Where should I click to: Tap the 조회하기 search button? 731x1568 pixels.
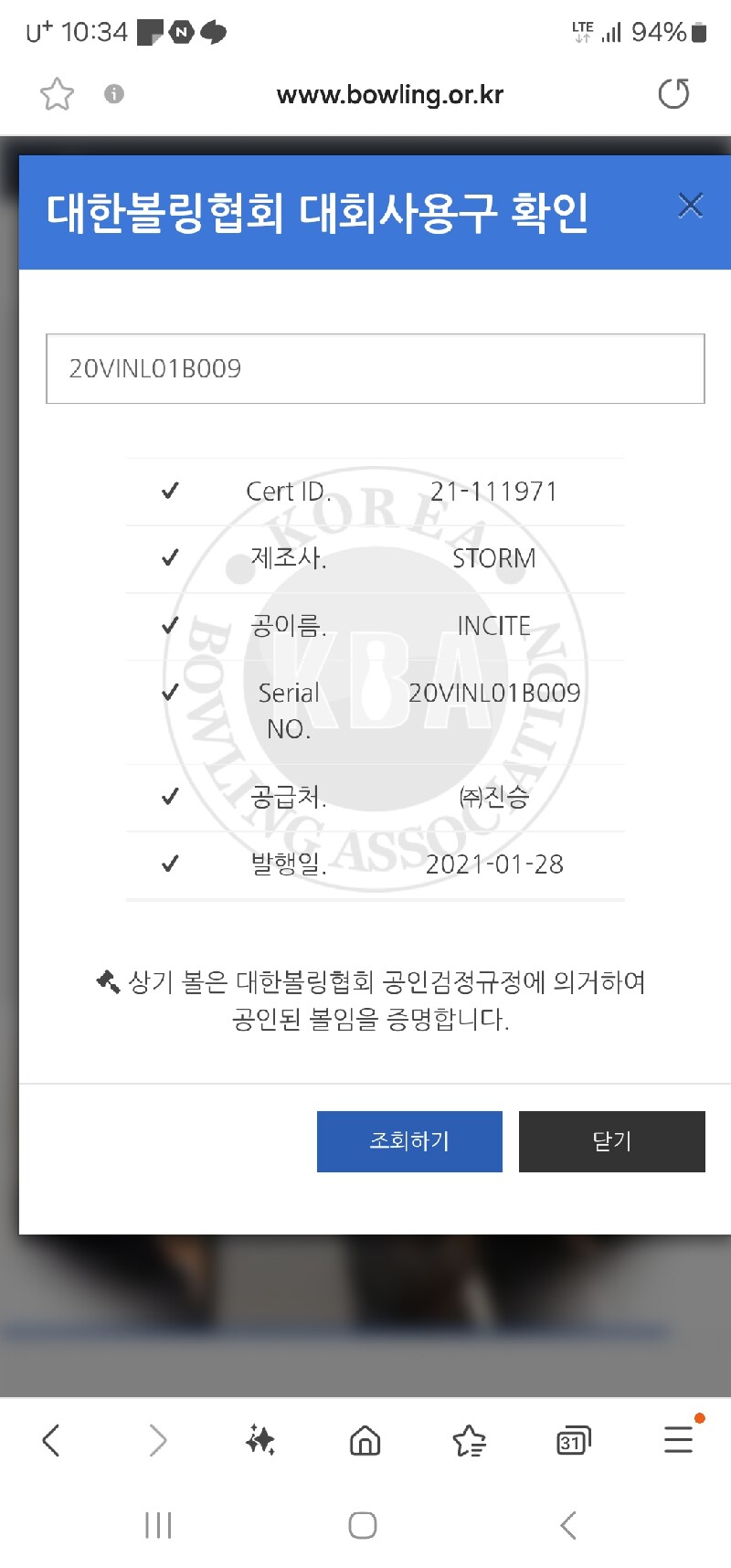point(409,1141)
